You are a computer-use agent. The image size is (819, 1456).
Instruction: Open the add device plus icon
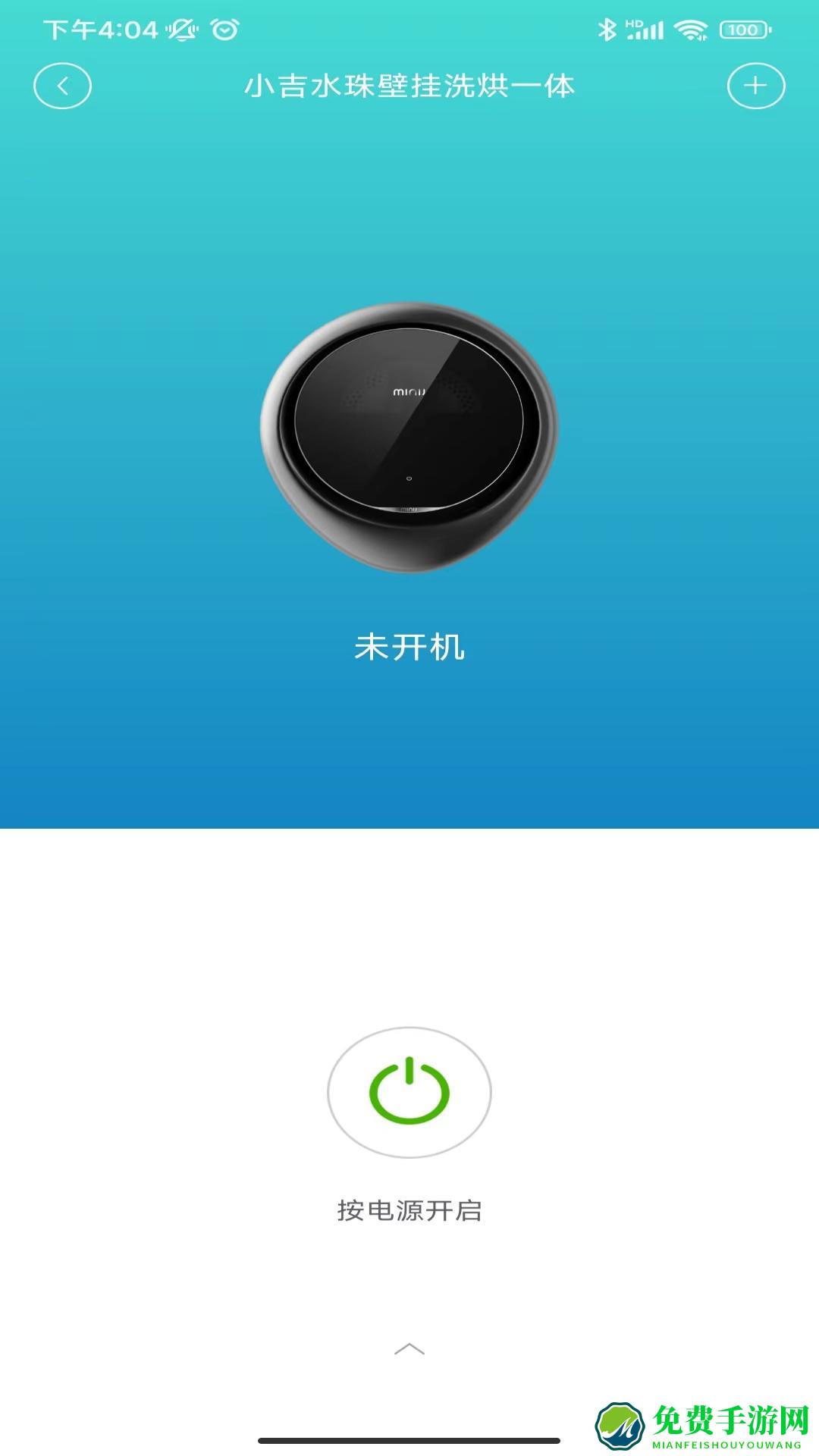(x=756, y=86)
